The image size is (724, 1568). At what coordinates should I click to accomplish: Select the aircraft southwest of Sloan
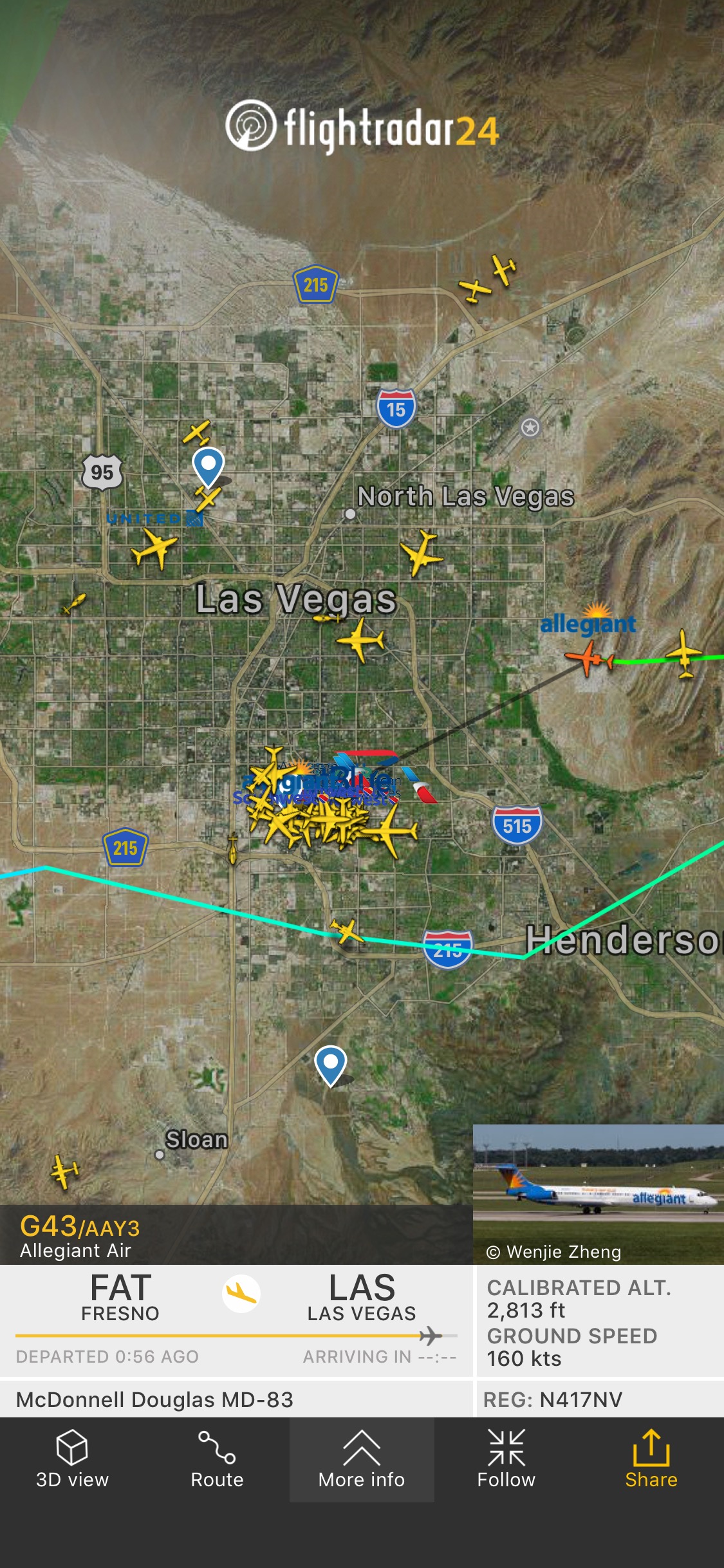coord(64,1171)
